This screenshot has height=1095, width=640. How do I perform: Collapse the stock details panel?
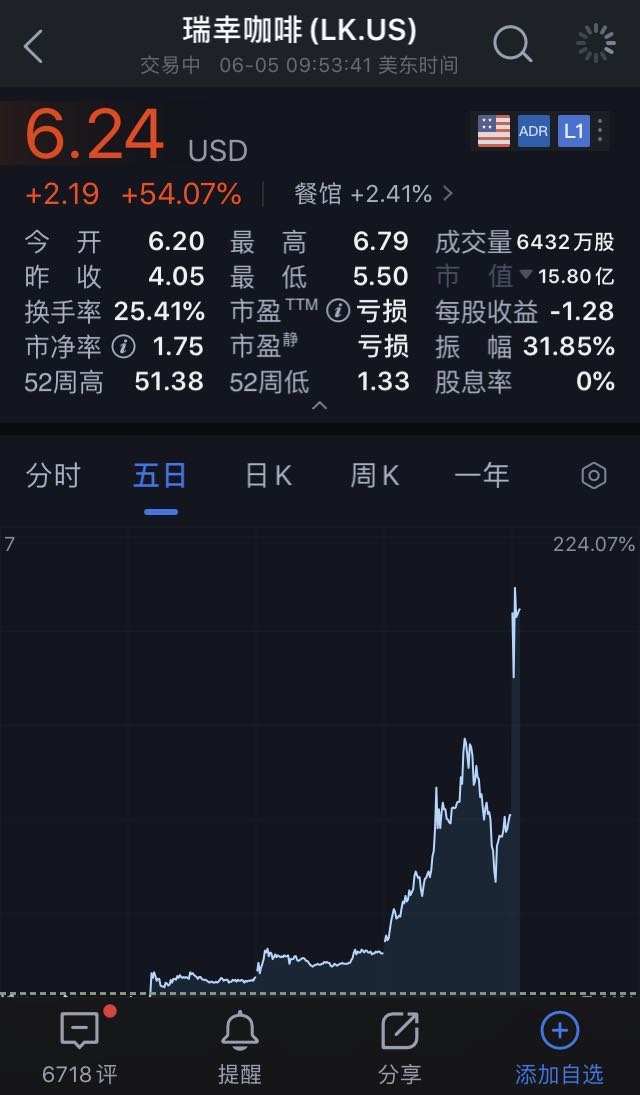coord(319,406)
